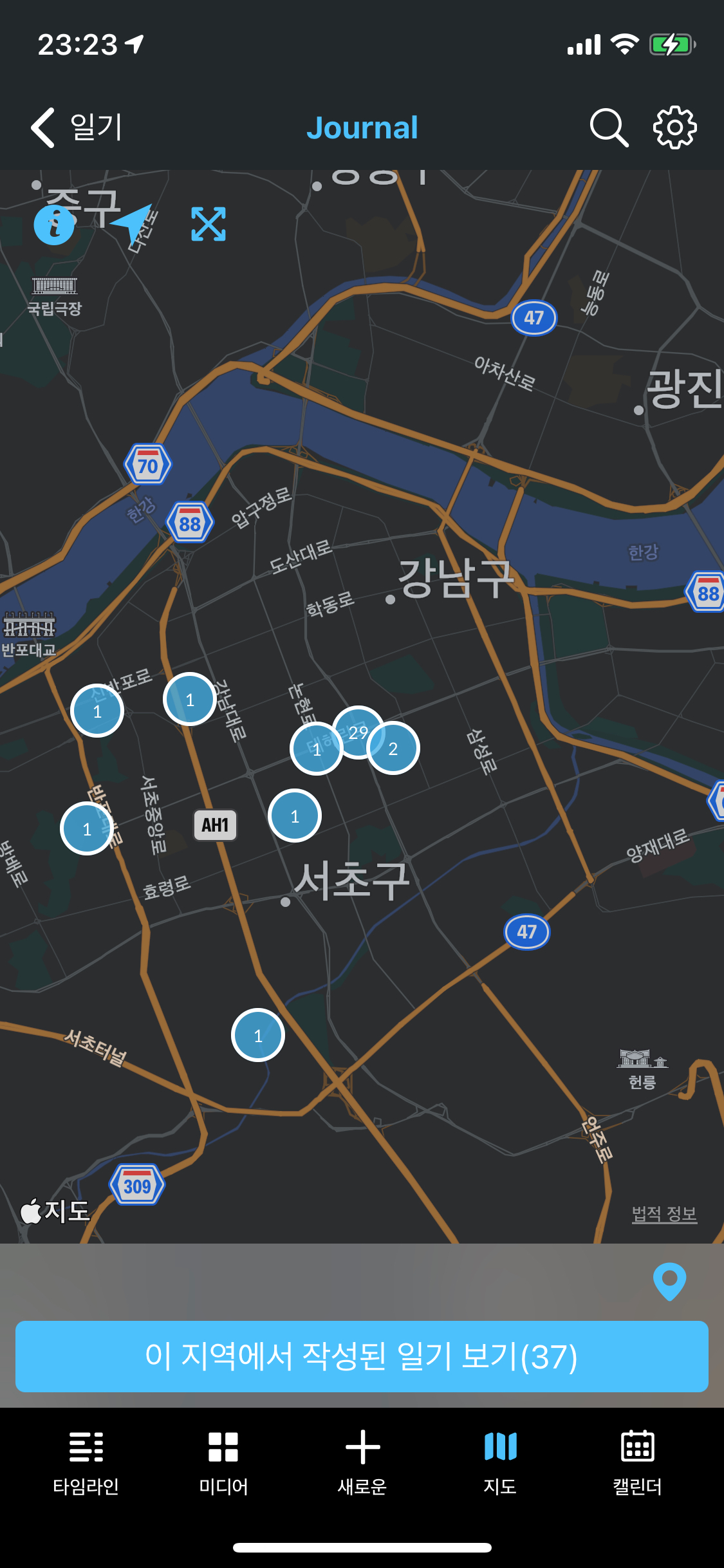Open the cluster marker with 2 entries

[393, 748]
